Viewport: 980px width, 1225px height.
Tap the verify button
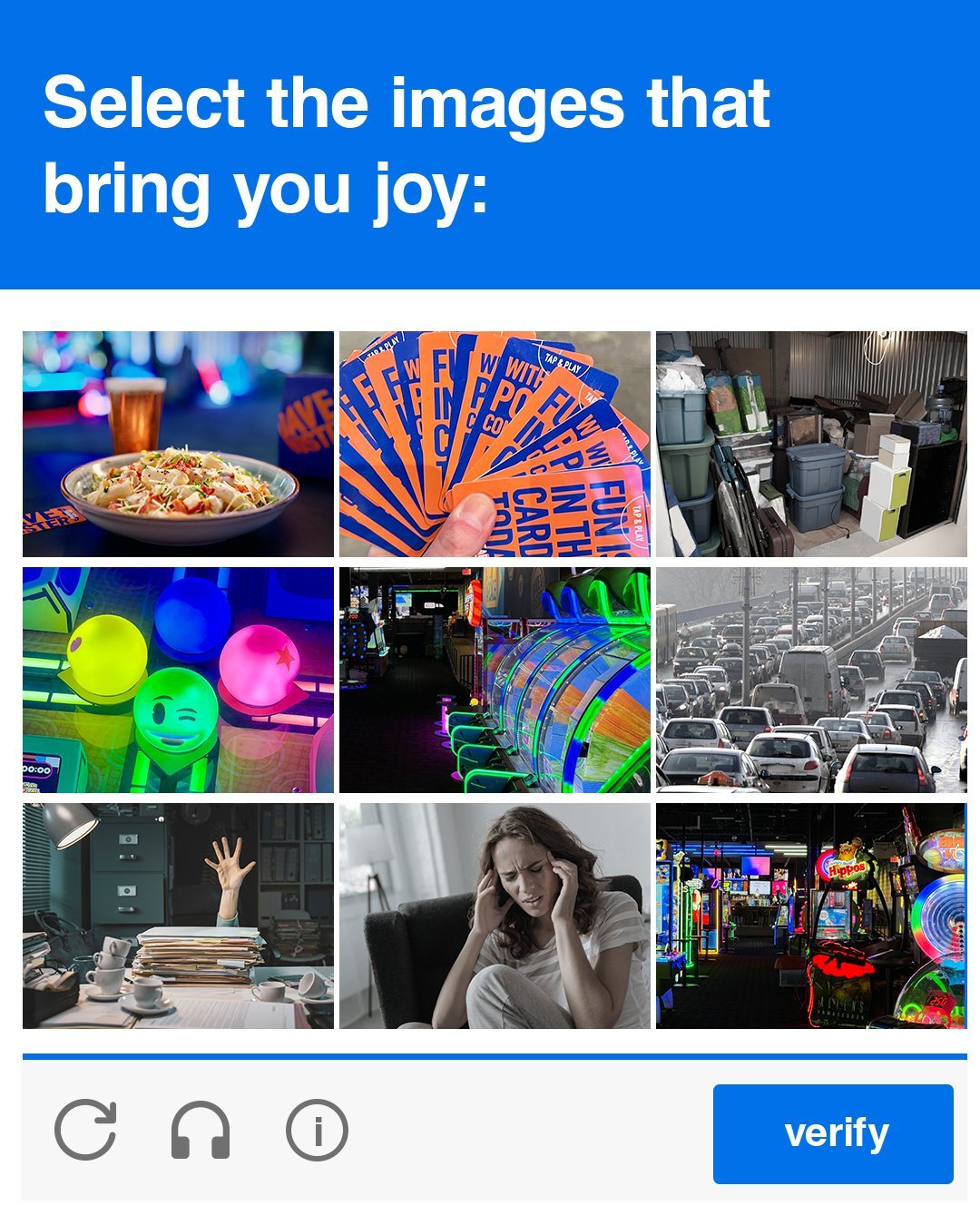coord(832,1133)
